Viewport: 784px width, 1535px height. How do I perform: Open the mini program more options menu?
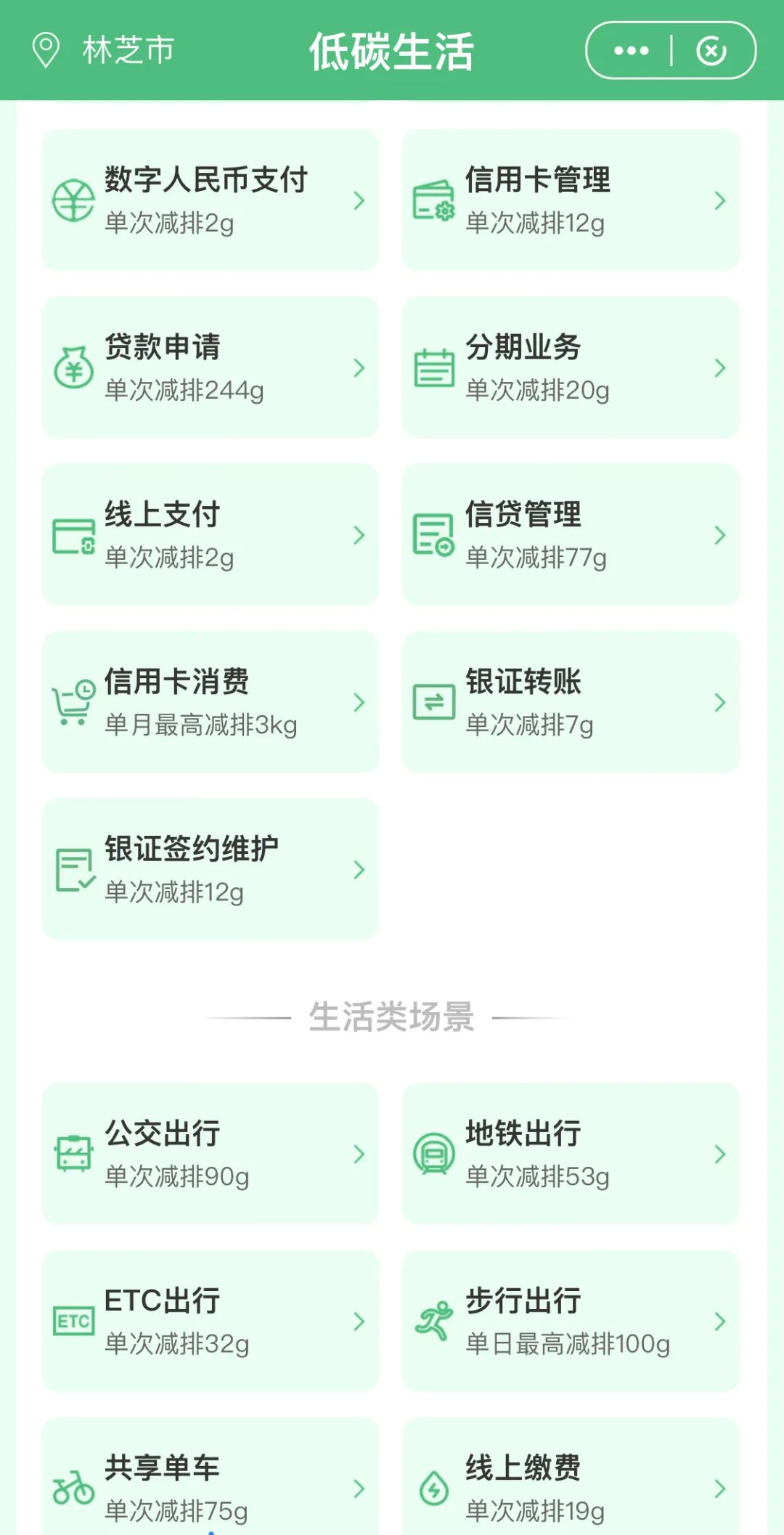pos(631,51)
